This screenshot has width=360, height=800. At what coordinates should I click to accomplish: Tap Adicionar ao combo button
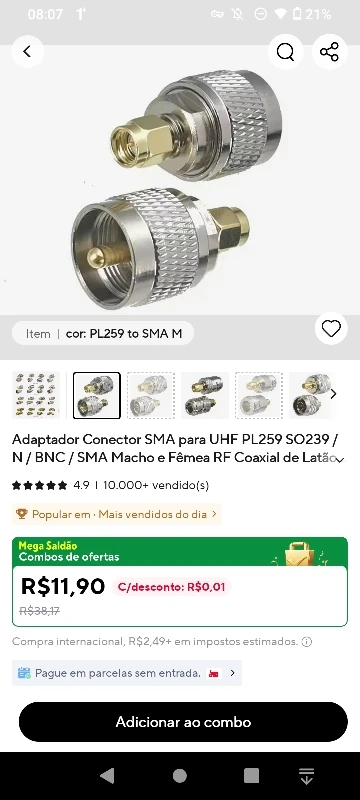(183, 722)
